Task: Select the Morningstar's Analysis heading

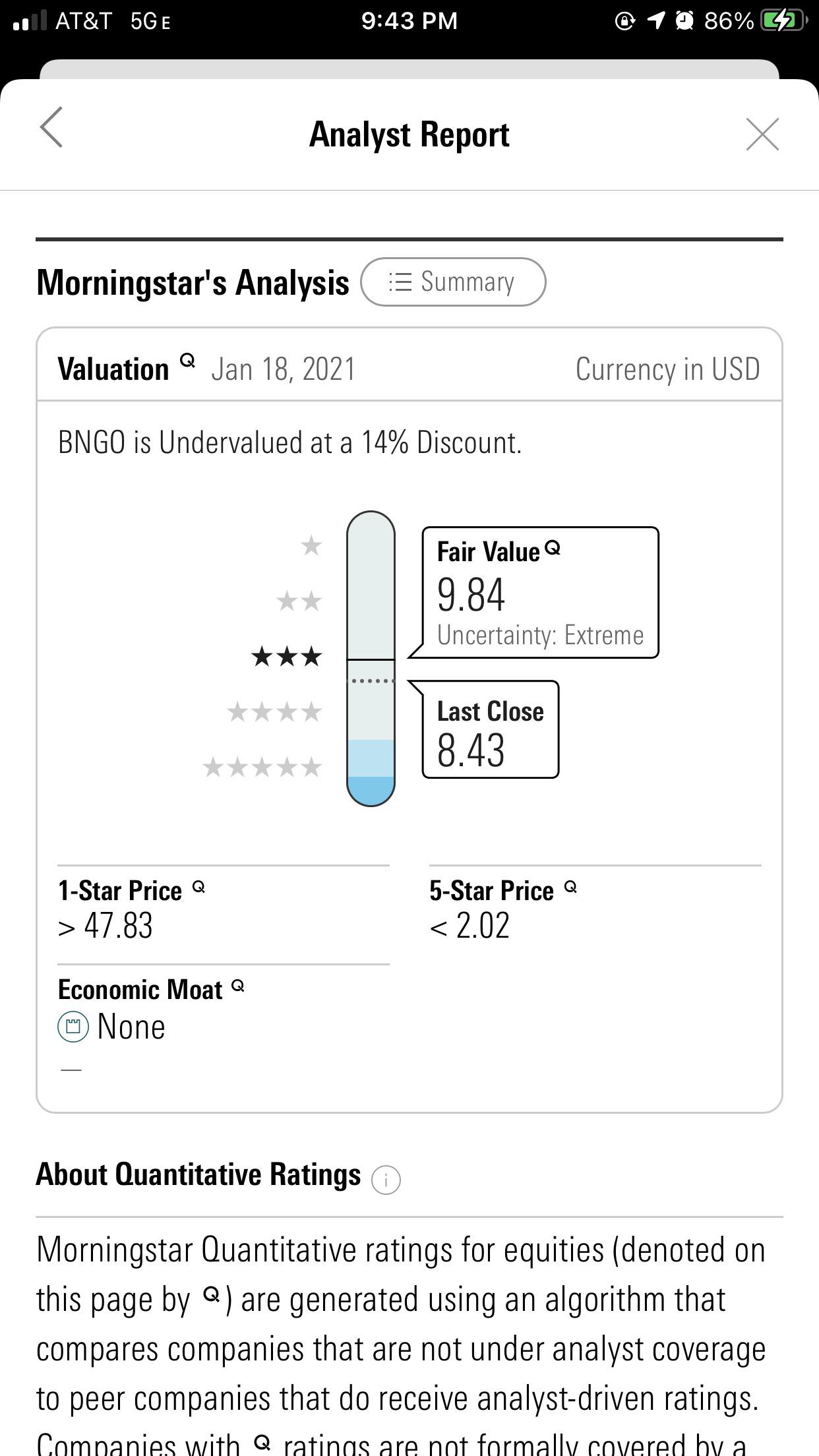Action: tap(192, 282)
